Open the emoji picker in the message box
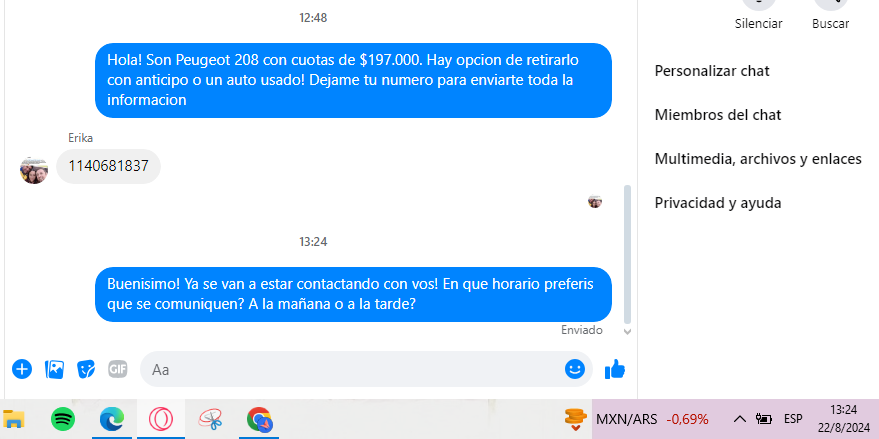The width and height of the screenshot is (879, 439). pyautogui.click(x=574, y=369)
